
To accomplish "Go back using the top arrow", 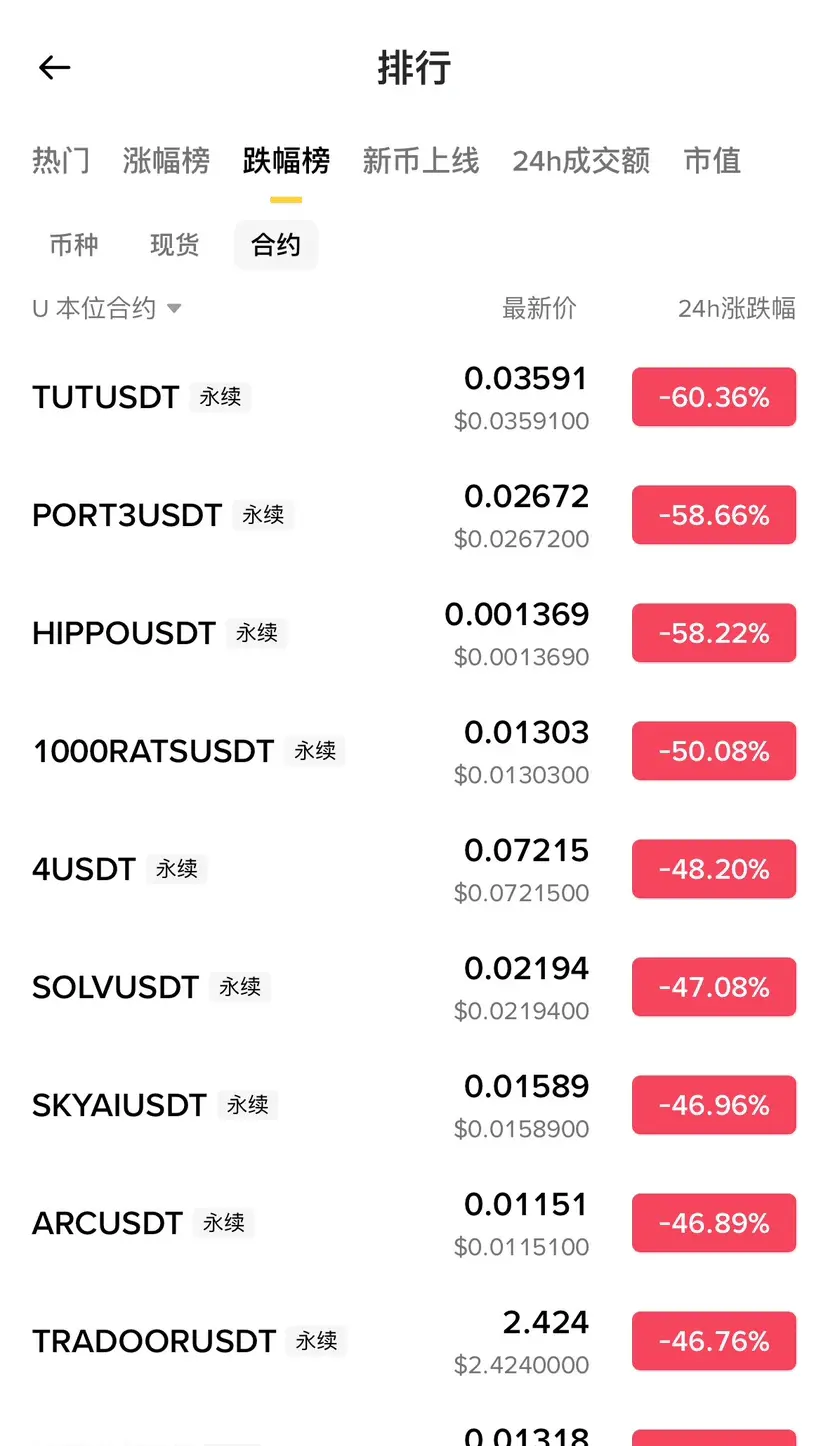I will pos(55,68).
